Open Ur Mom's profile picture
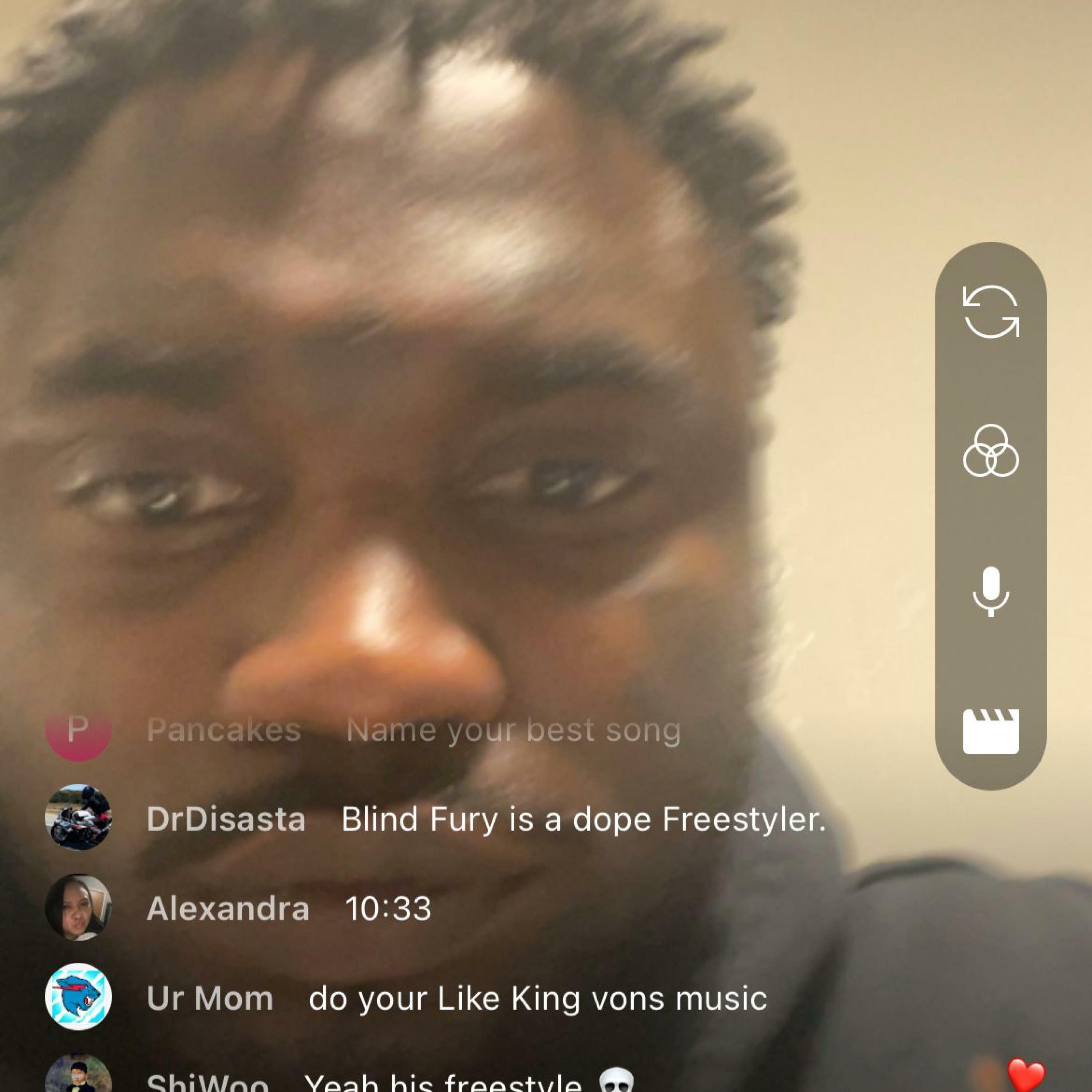 point(78,997)
